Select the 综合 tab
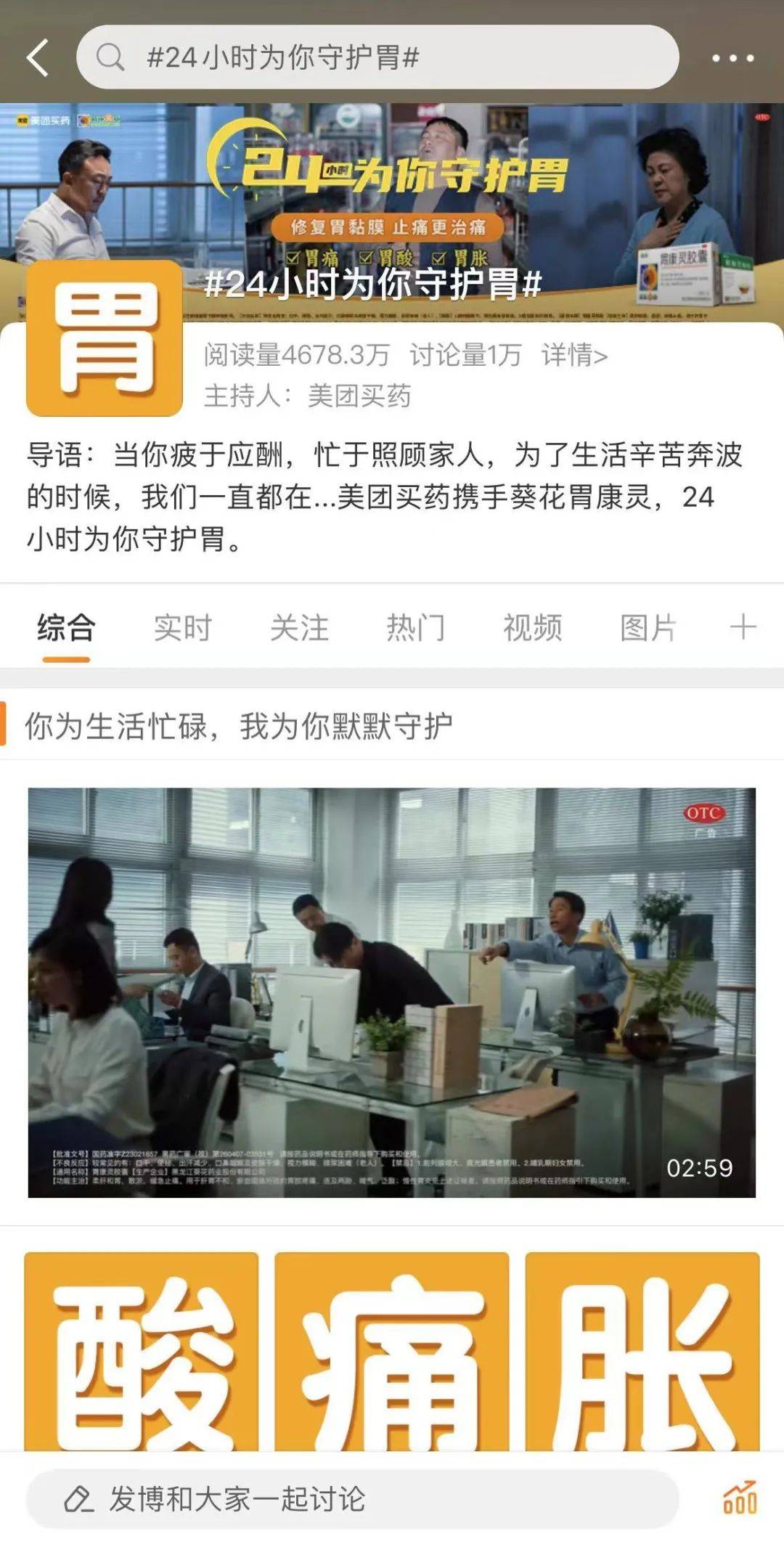Screen dimensions: 784x1547 click(x=66, y=628)
